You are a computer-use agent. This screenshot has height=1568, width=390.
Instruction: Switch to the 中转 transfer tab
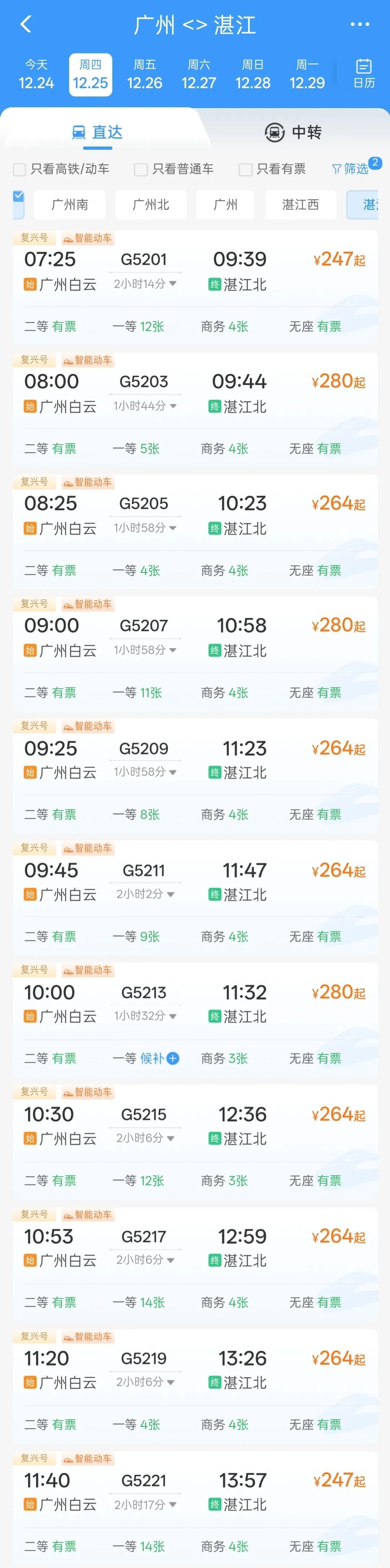(x=293, y=132)
